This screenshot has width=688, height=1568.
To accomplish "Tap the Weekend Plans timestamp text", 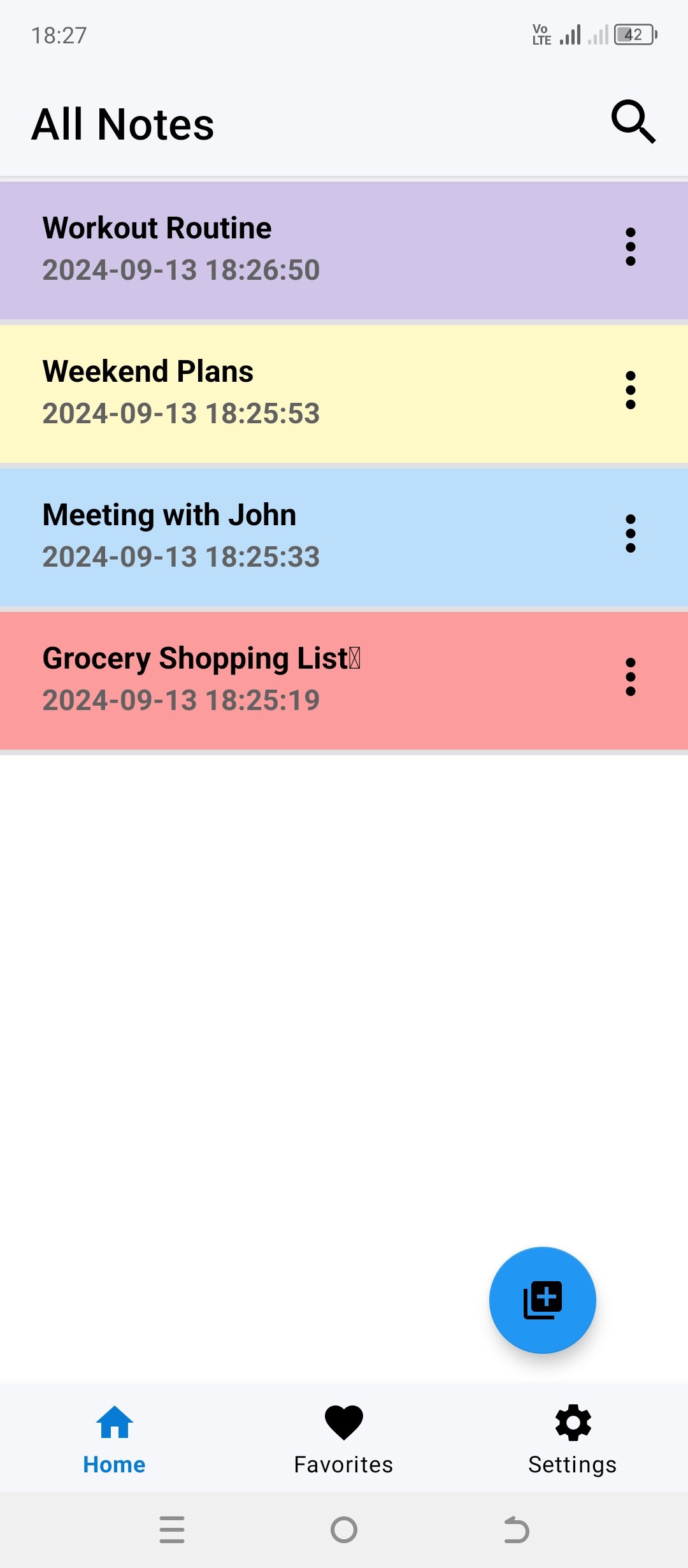I will point(181,413).
